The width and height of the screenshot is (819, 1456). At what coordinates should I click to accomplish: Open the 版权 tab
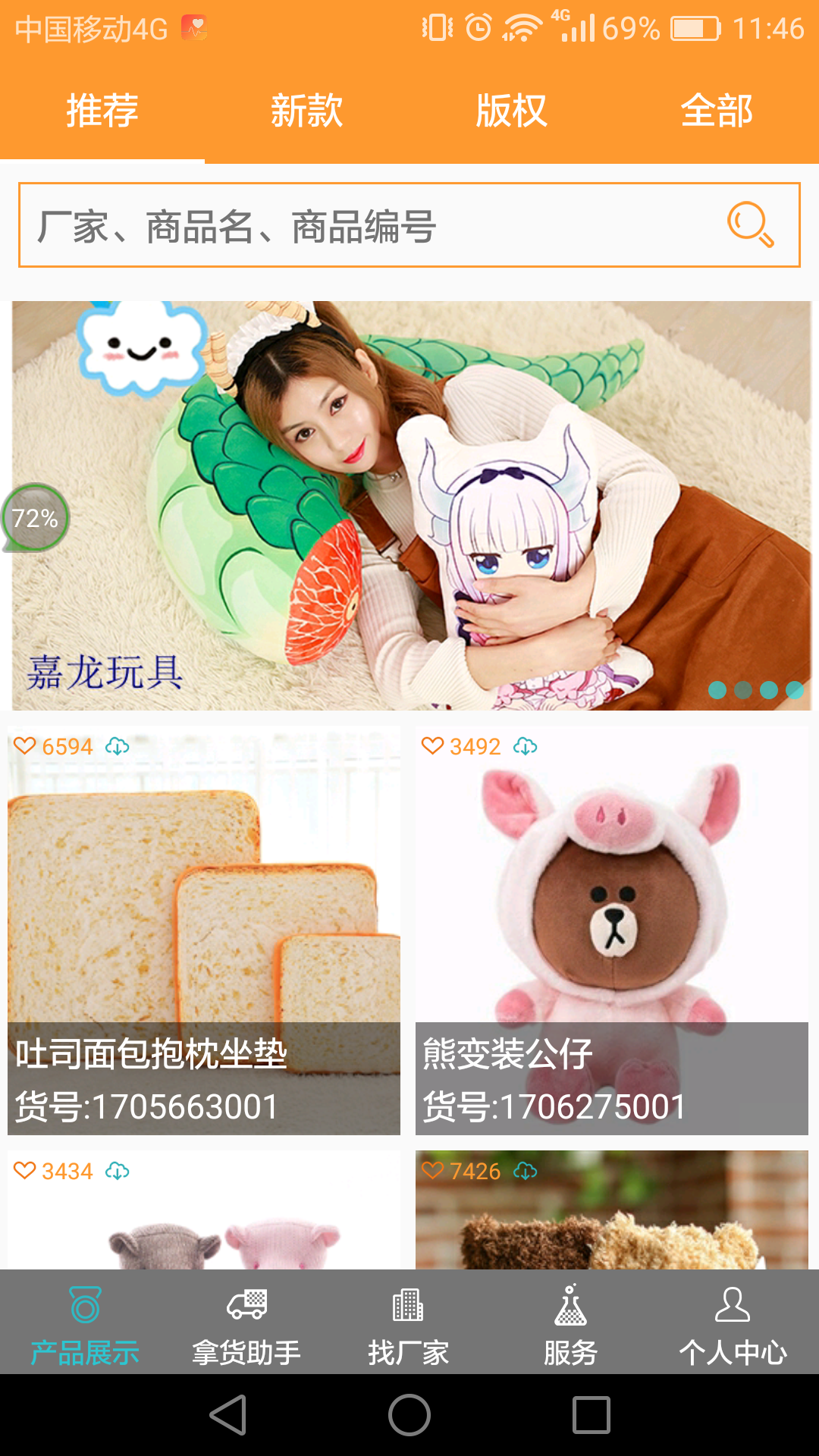[512, 110]
